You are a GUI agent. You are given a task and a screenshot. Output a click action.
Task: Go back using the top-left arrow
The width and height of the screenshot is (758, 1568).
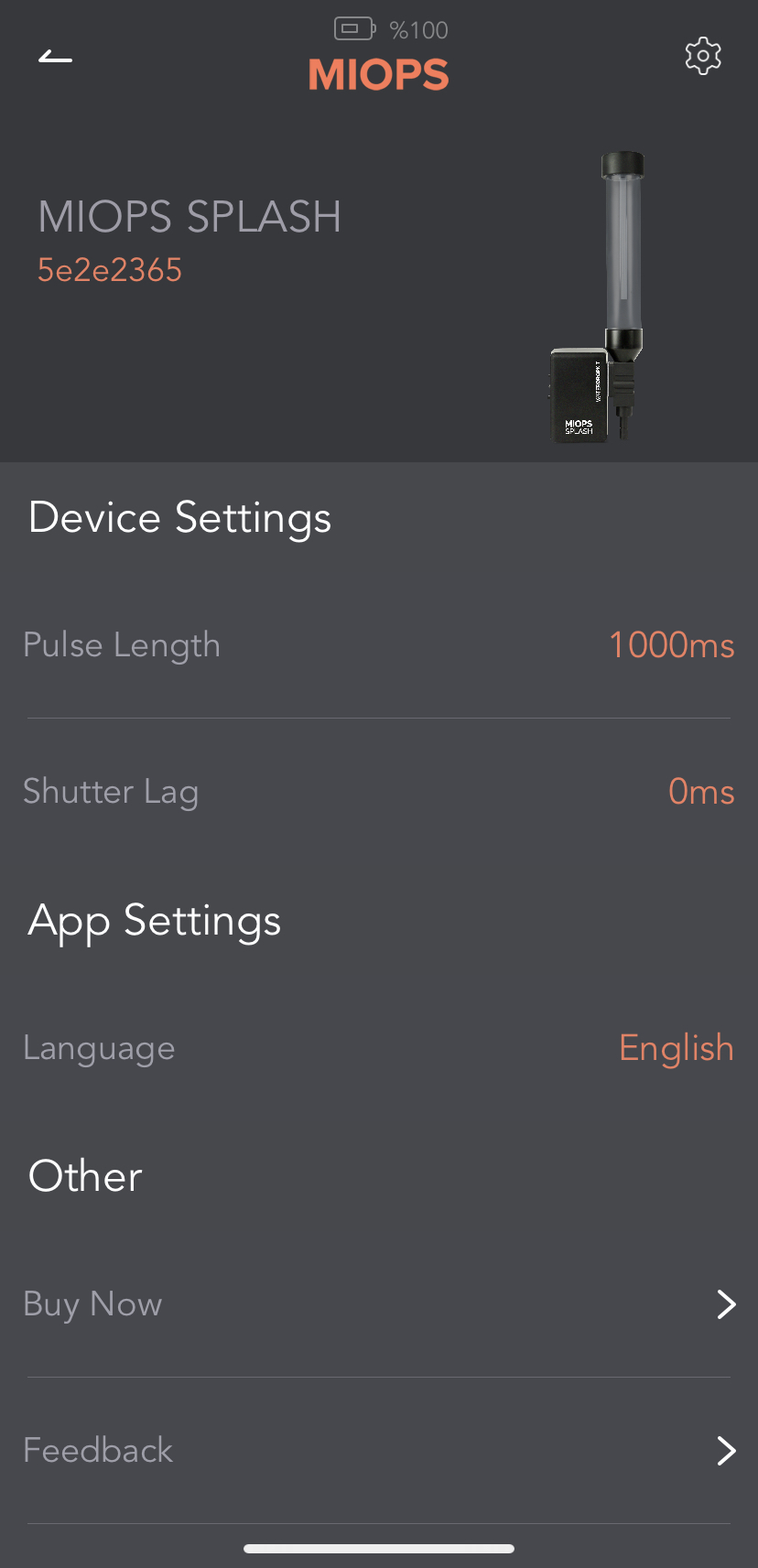click(55, 58)
